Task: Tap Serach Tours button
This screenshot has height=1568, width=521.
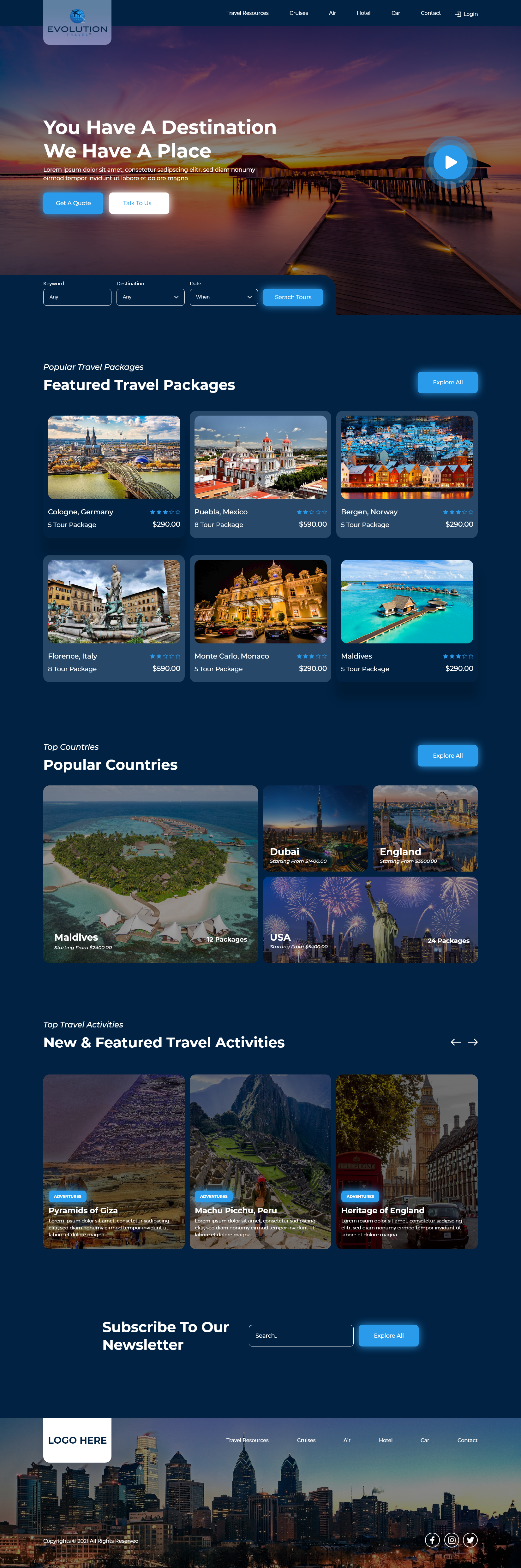Action: (292, 297)
